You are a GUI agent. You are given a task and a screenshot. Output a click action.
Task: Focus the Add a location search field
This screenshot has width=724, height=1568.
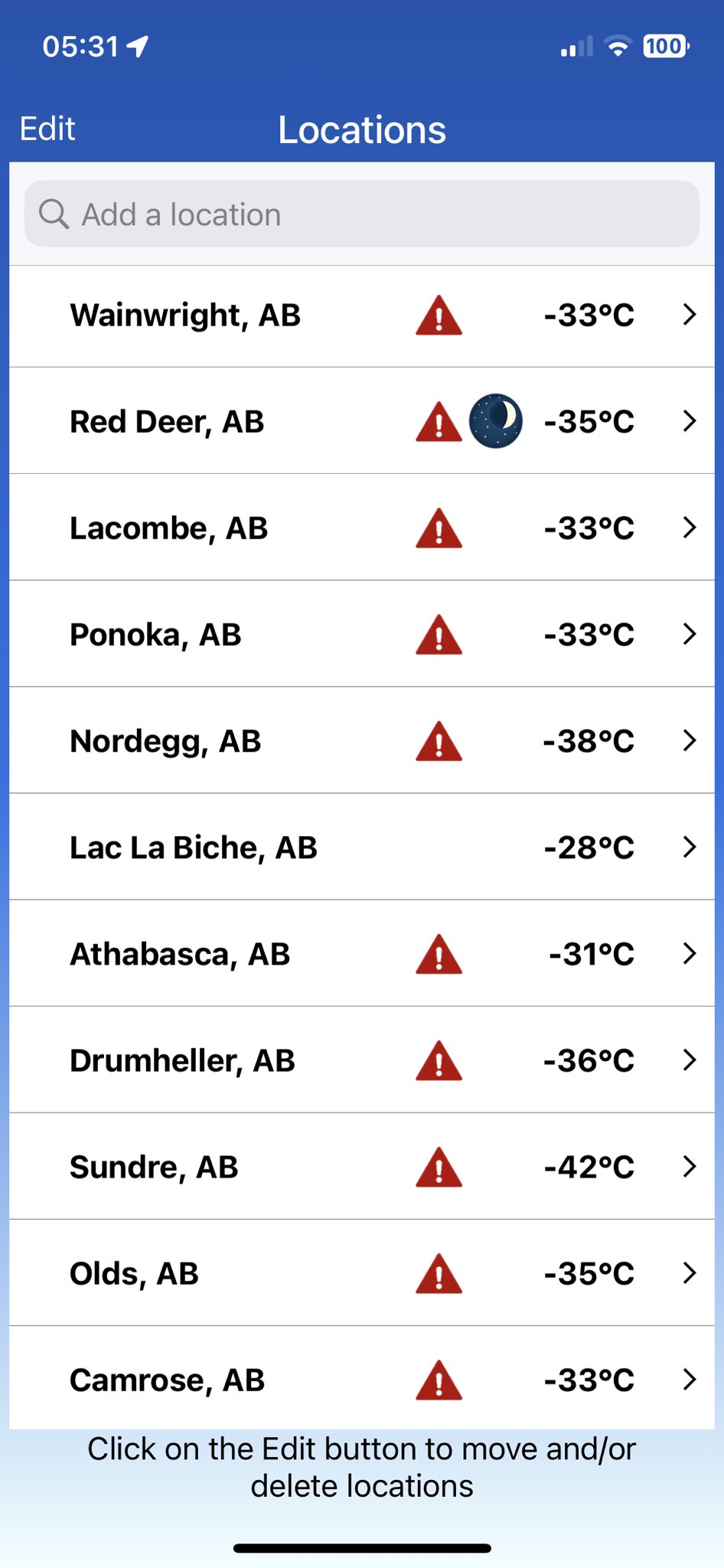(362, 214)
